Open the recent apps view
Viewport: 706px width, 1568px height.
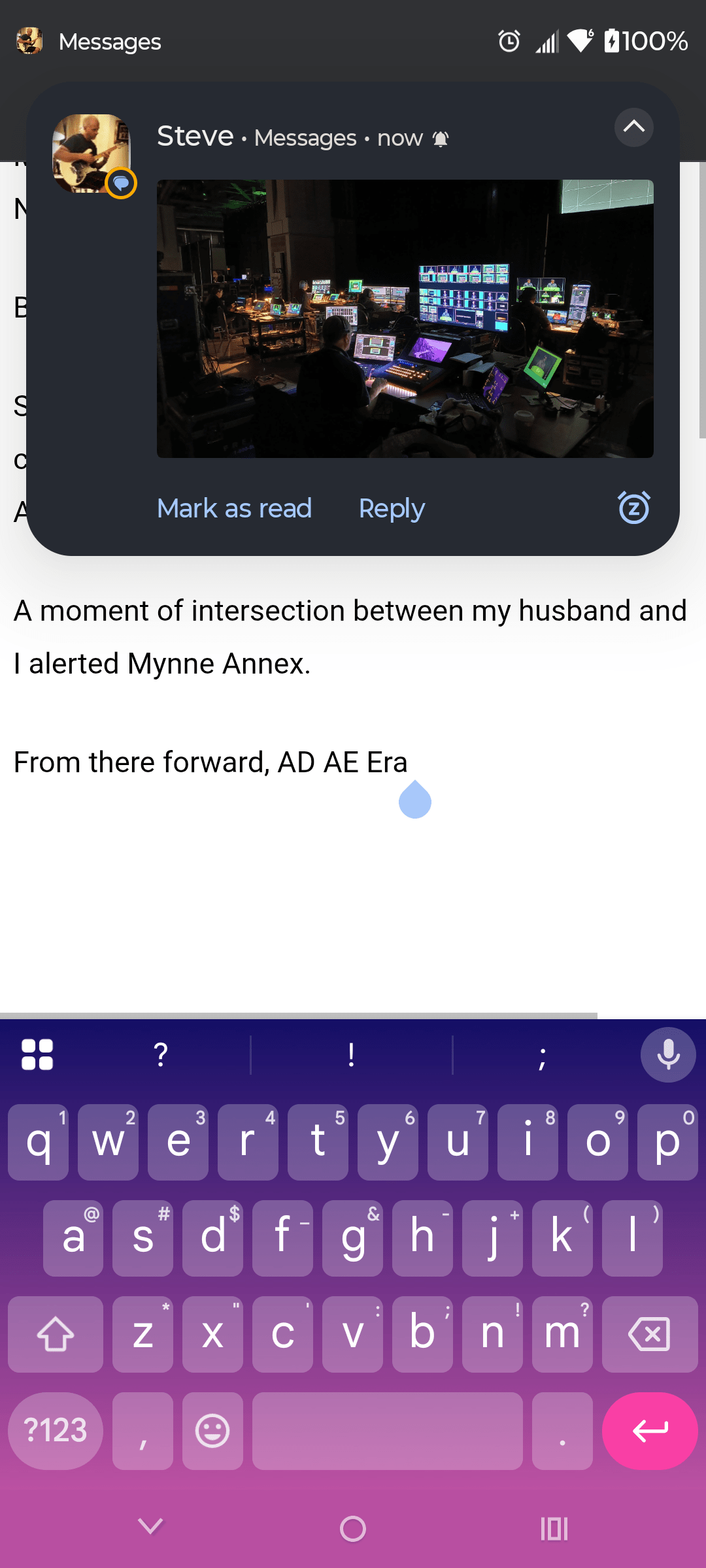pyautogui.click(x=554, y=1529)
